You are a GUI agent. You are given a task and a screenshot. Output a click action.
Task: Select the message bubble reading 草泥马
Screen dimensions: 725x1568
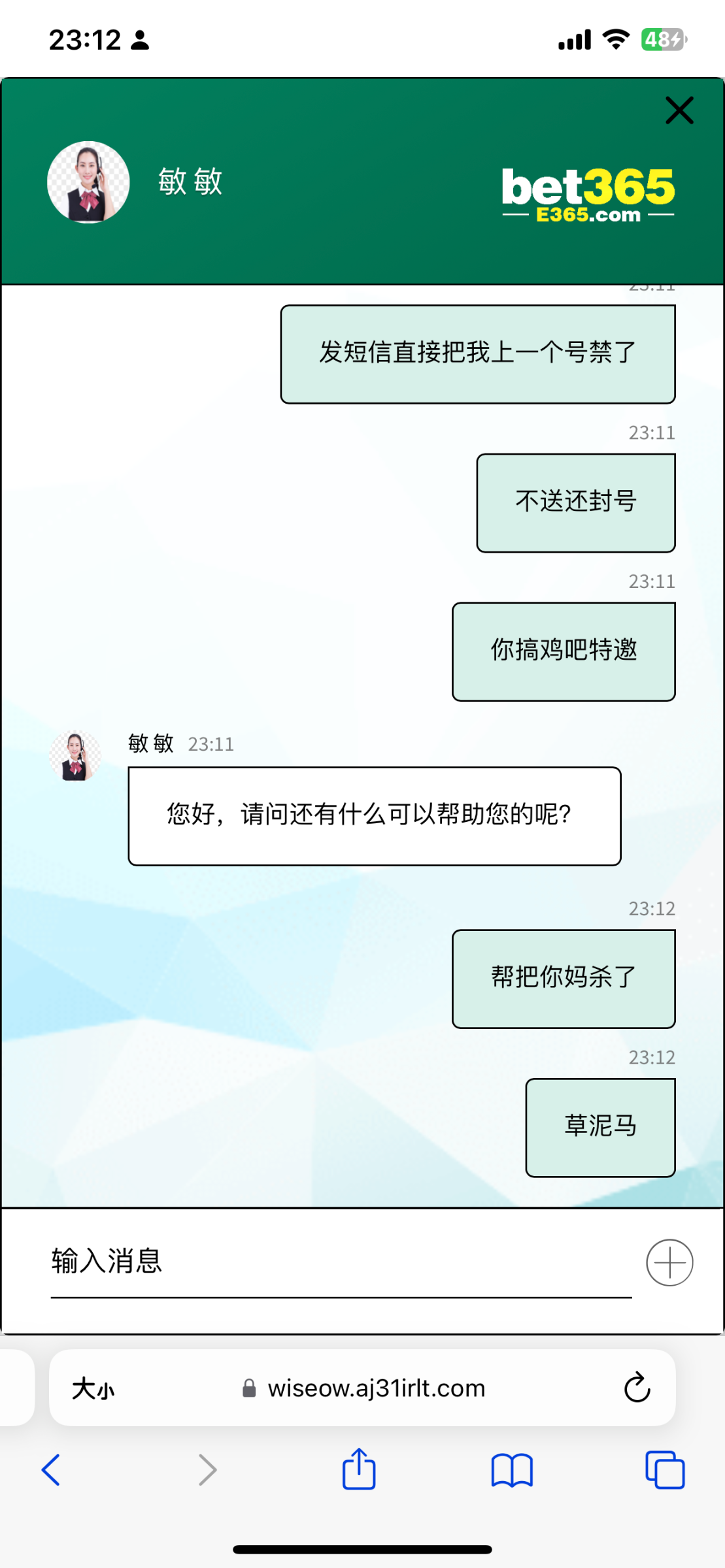[x=599, y=1126]
